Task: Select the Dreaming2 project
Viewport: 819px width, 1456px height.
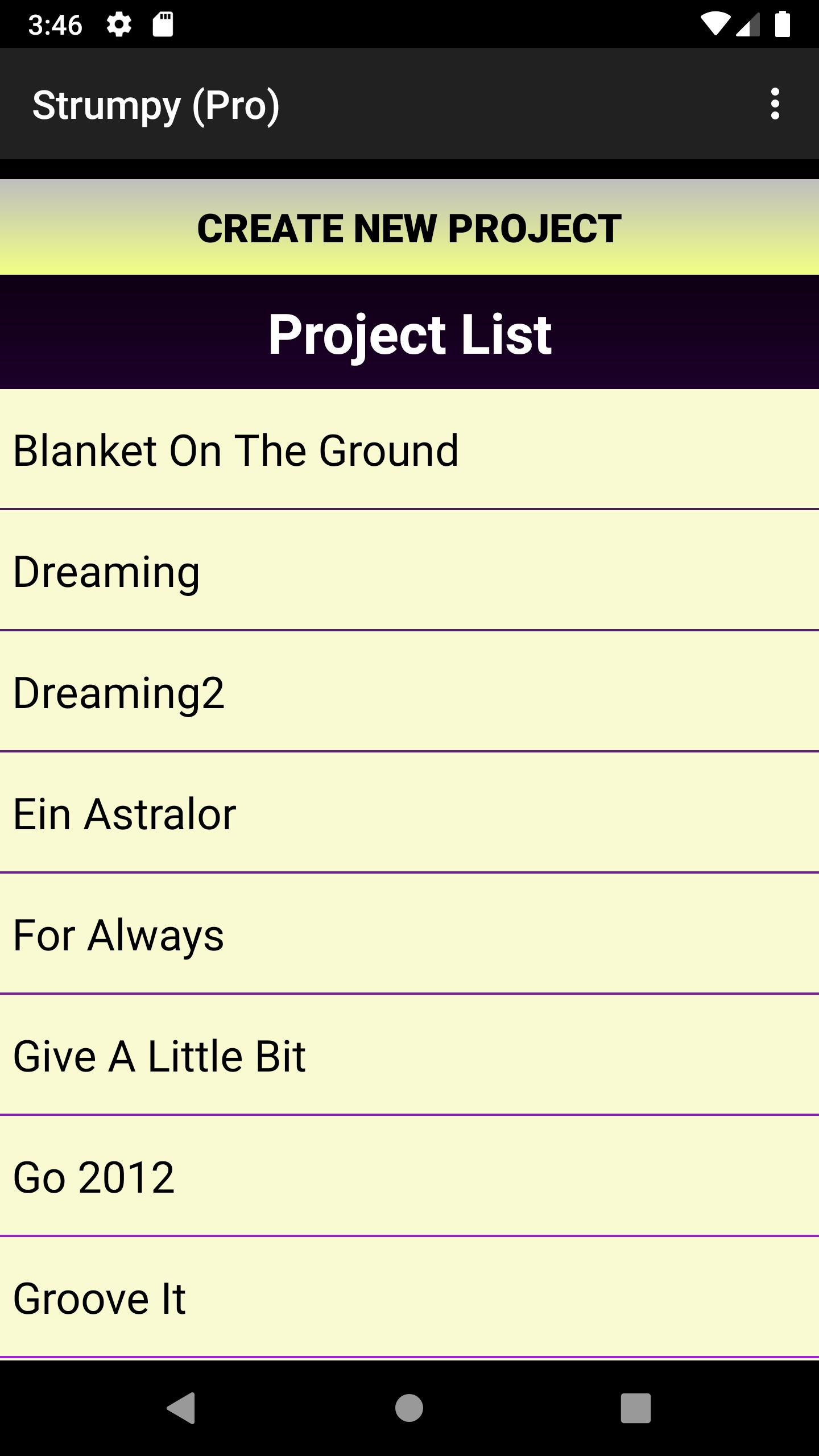Action: click(409, 692)
